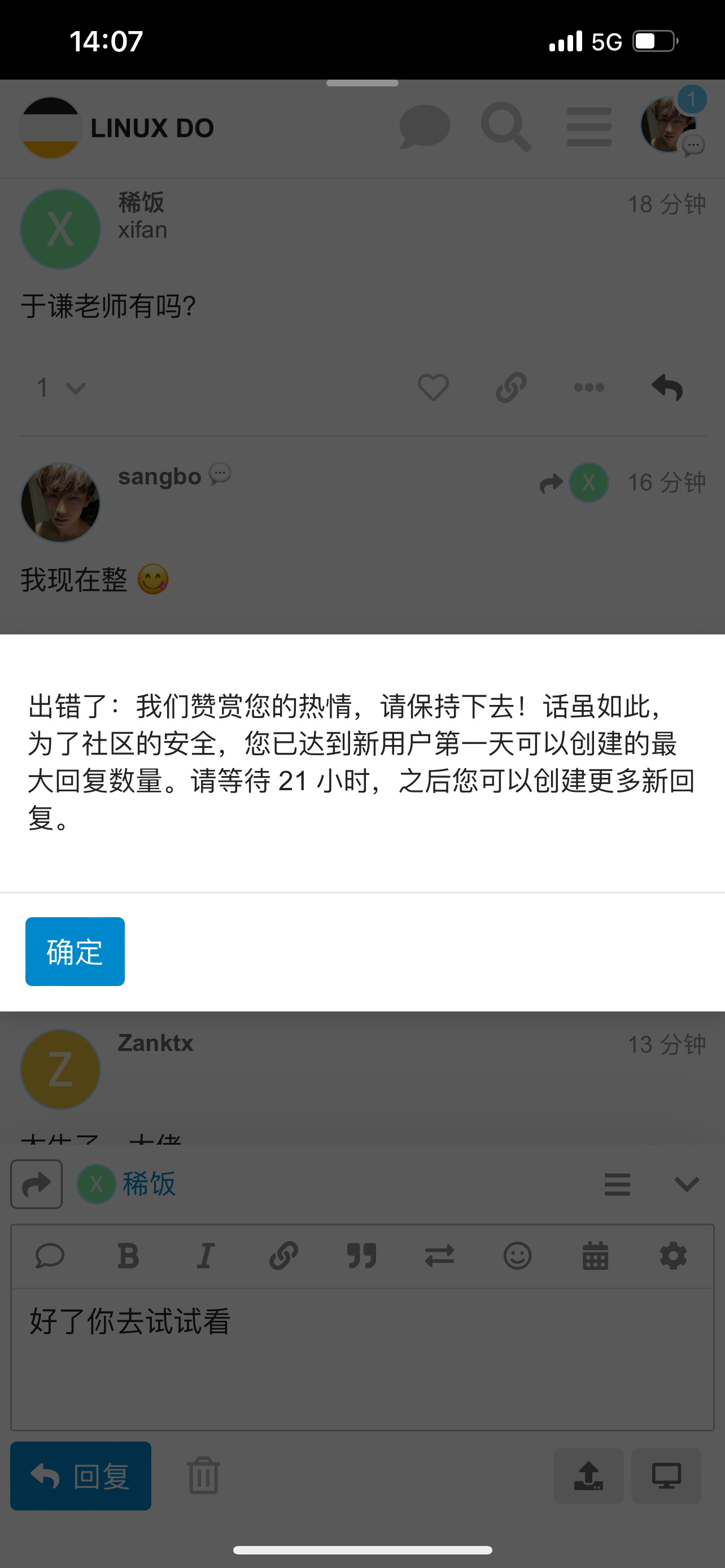Image resolution: width=725 pixels, height=1568 pixels.
Task: Open the hamburger menu in header
Action: (589, 127)
